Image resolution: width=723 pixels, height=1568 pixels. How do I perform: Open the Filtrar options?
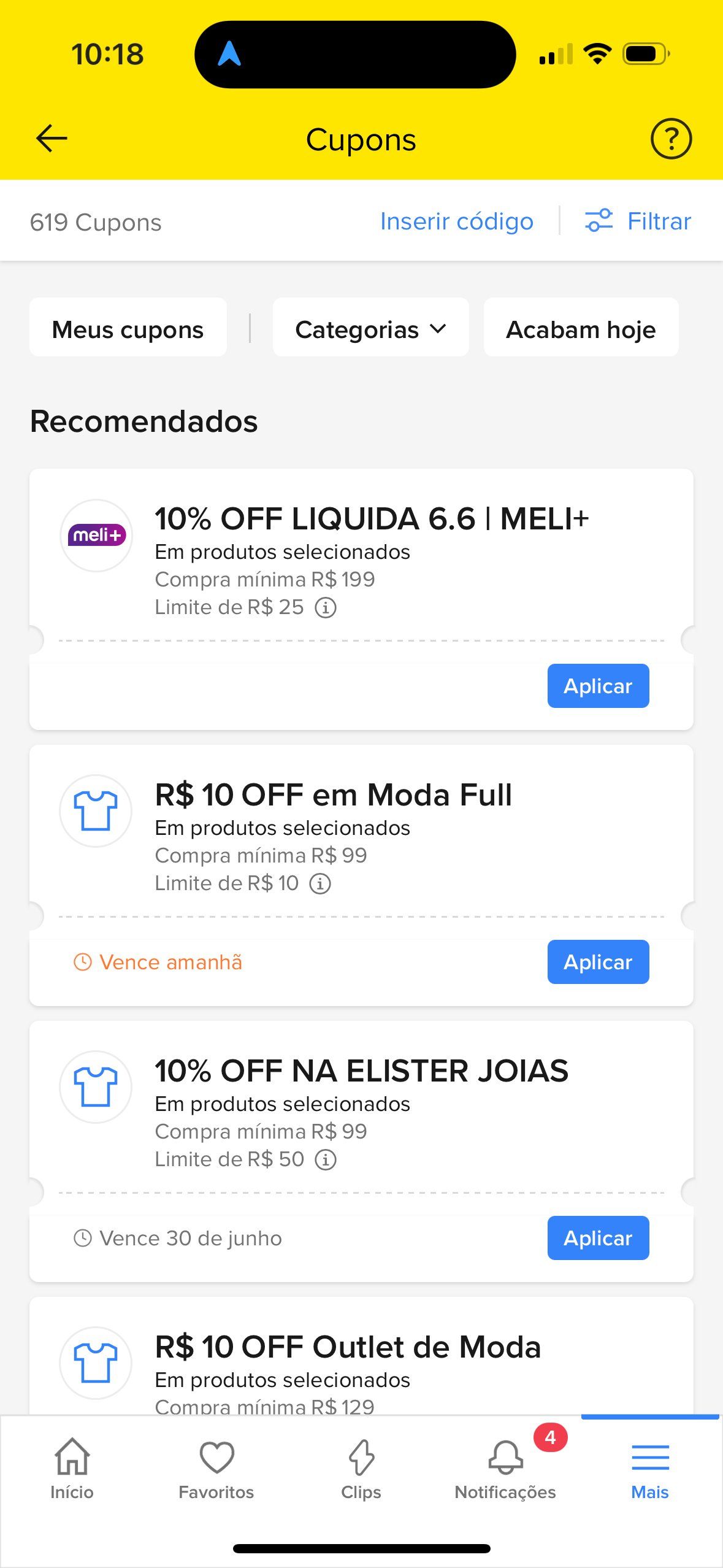[638, 221]
